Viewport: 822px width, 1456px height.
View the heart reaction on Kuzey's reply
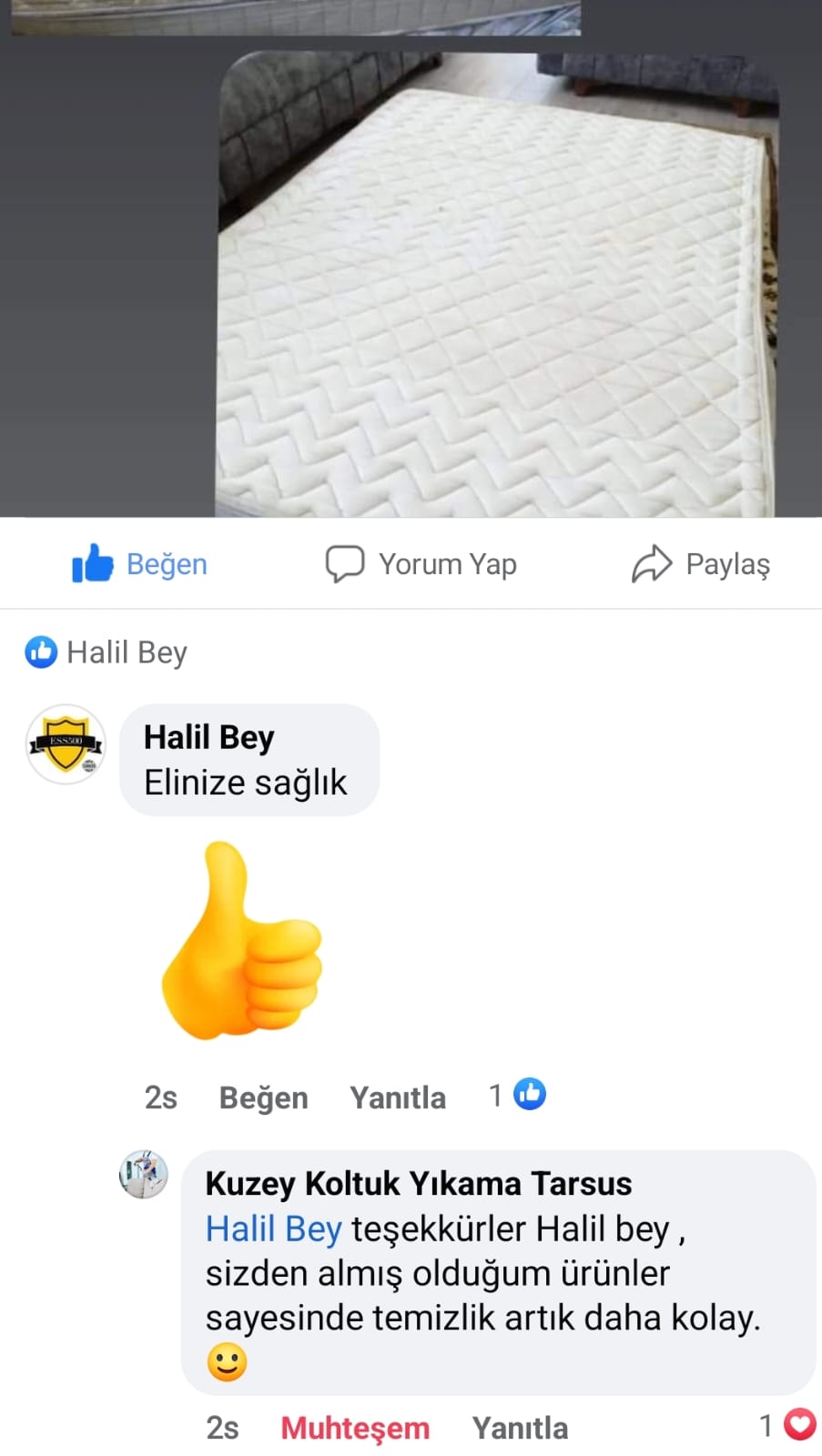point(787,1425)
